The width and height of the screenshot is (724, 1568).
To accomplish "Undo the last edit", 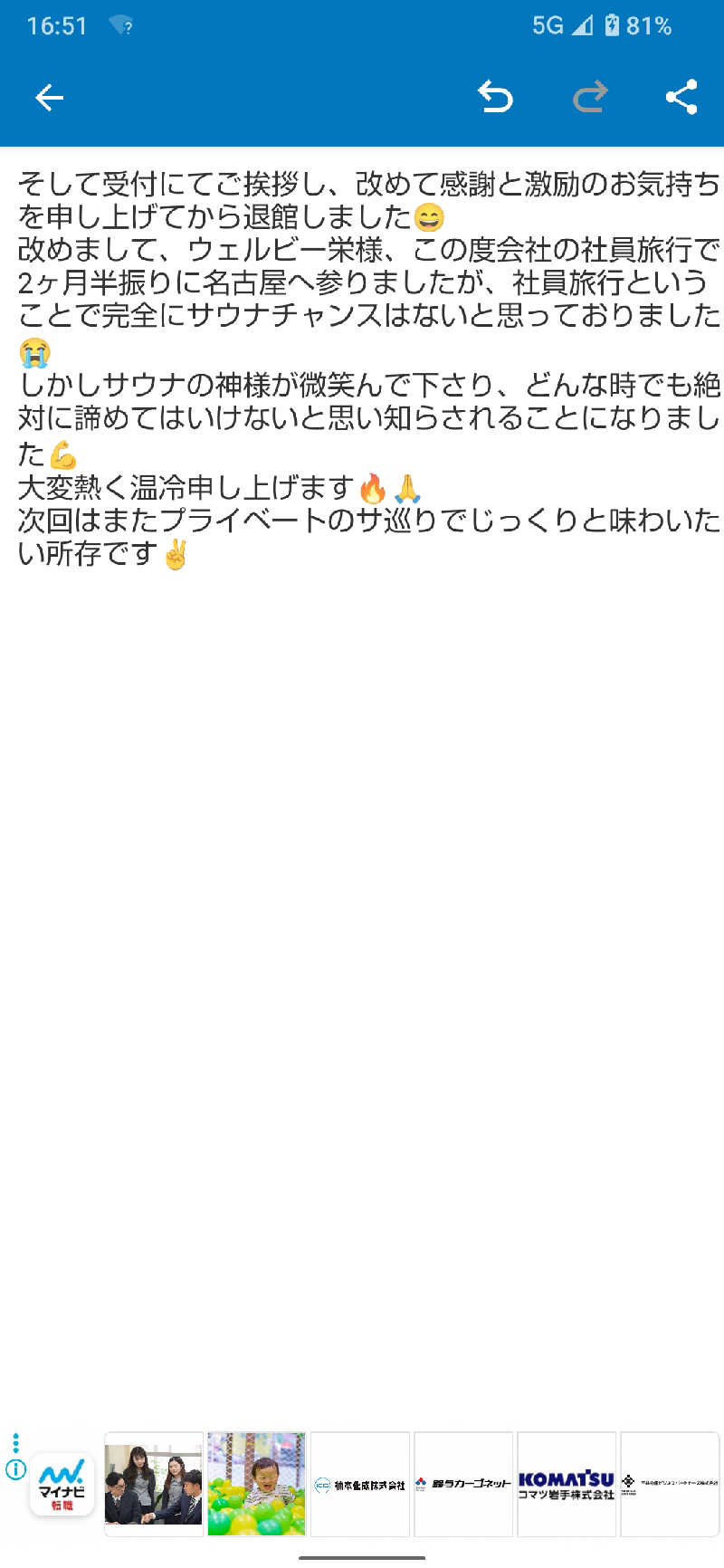I will (495, 97).
